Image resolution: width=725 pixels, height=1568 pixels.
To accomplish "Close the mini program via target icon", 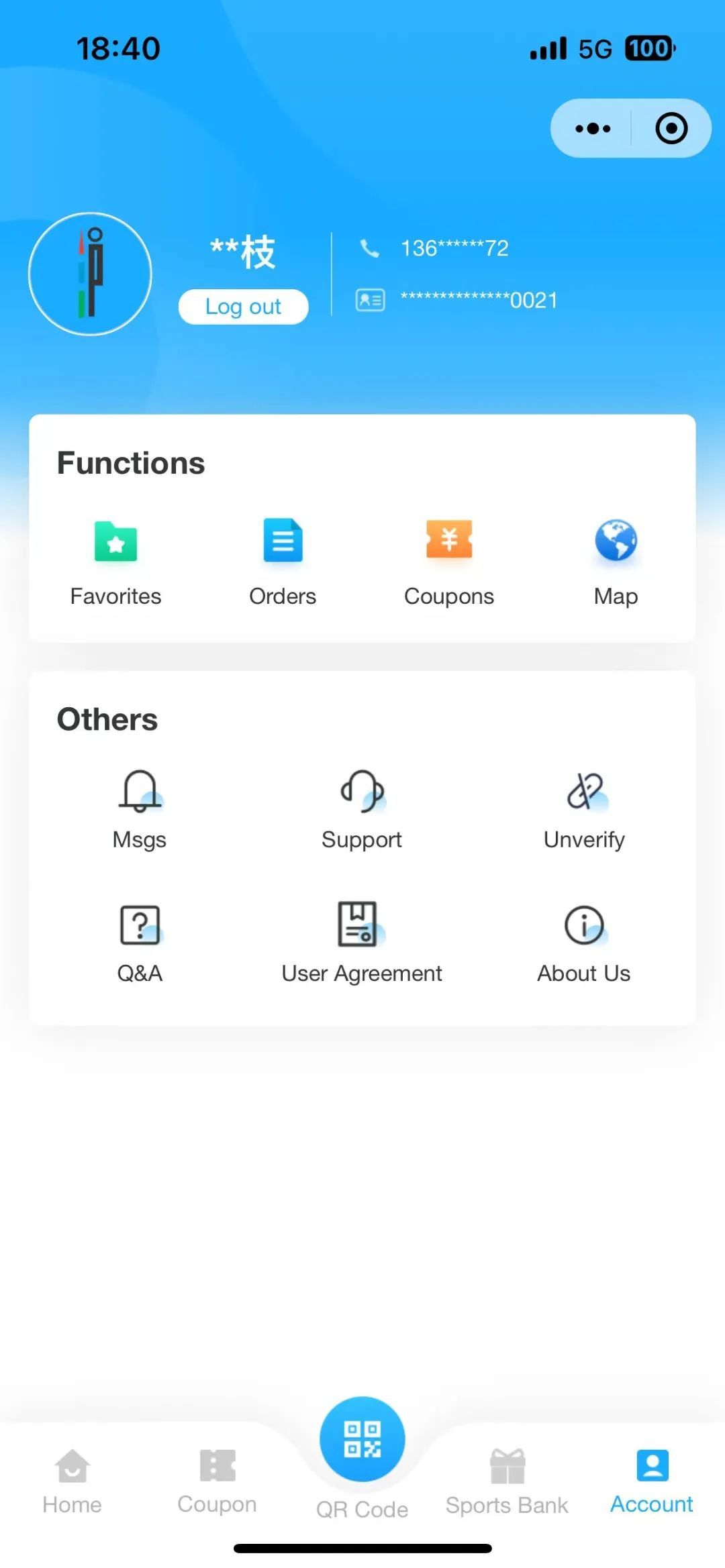I will 671,128.
